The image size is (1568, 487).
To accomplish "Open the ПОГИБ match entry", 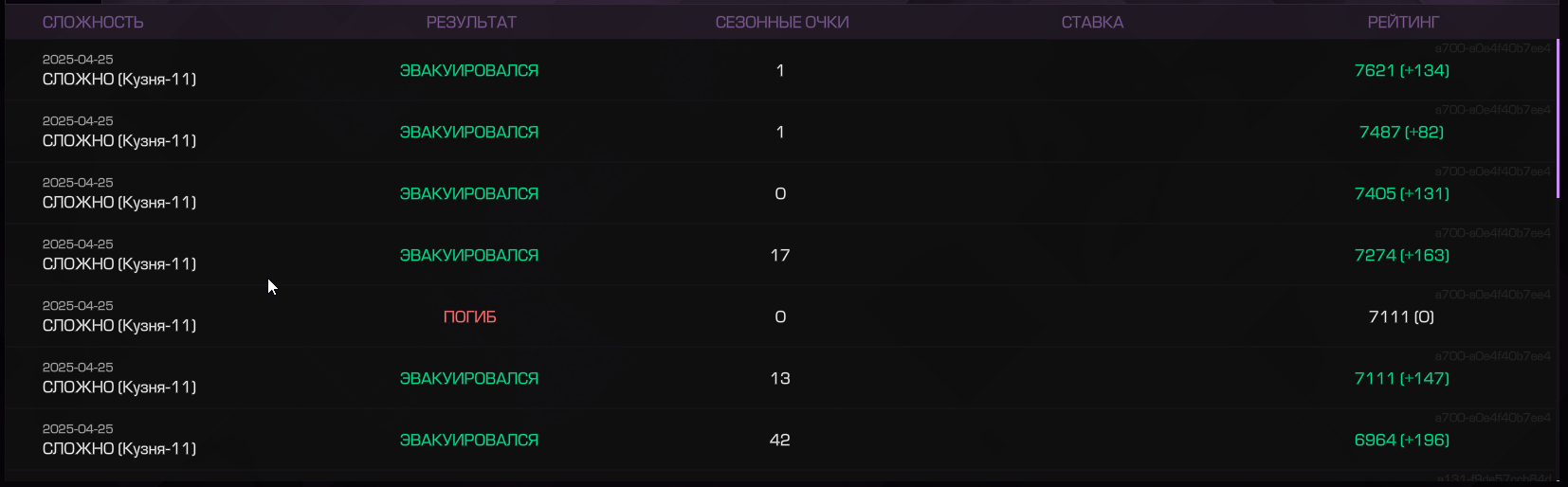I will [x=470, y=316].
